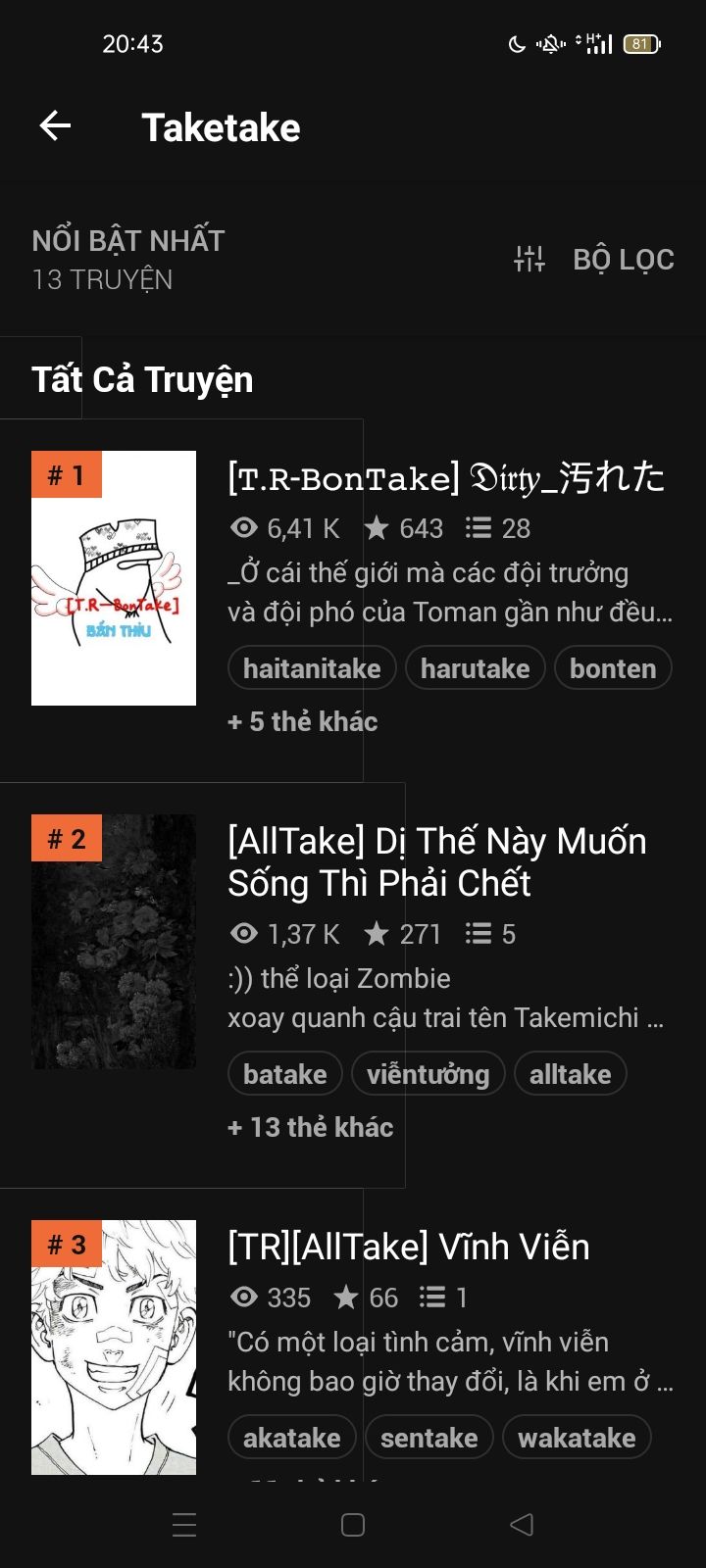Select the batake tag chip

284,1074
